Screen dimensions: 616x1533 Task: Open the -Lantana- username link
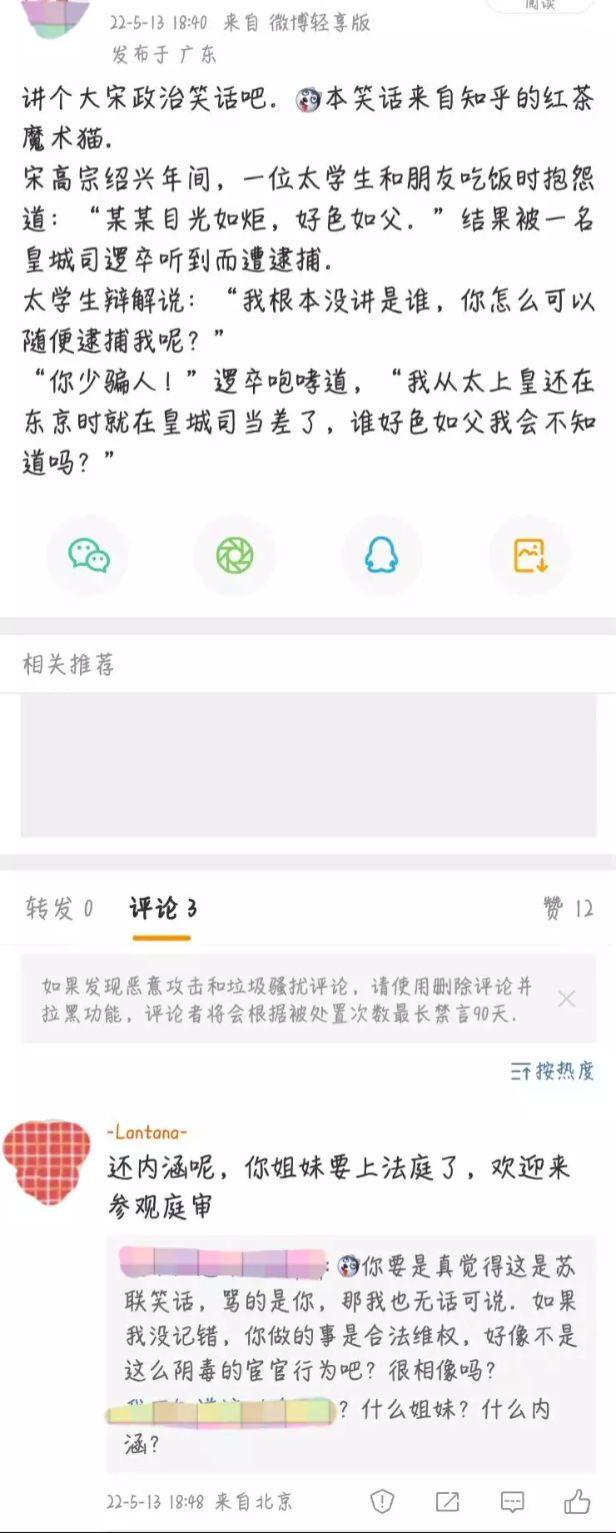click(x=147, y=1131)
